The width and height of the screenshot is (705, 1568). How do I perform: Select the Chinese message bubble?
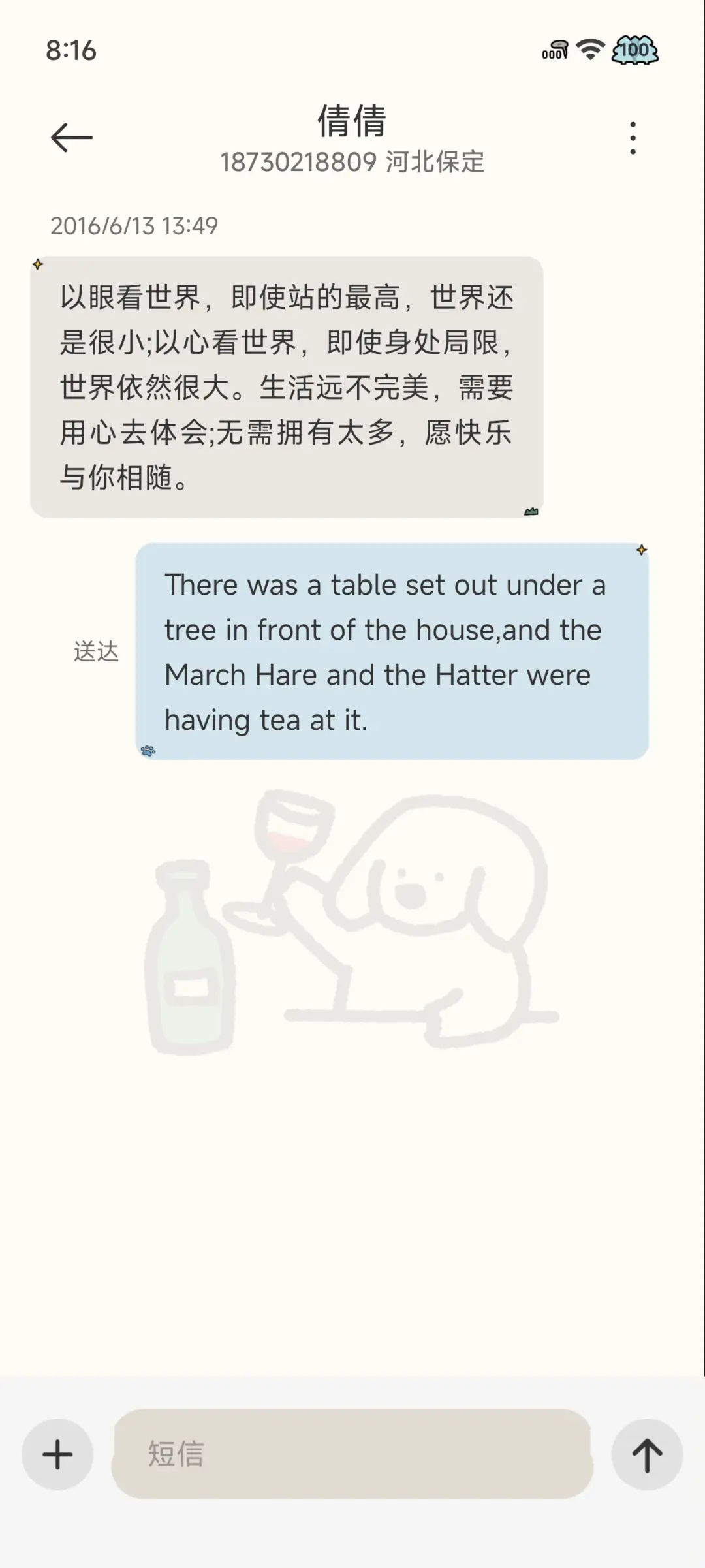tap(287, 385)
